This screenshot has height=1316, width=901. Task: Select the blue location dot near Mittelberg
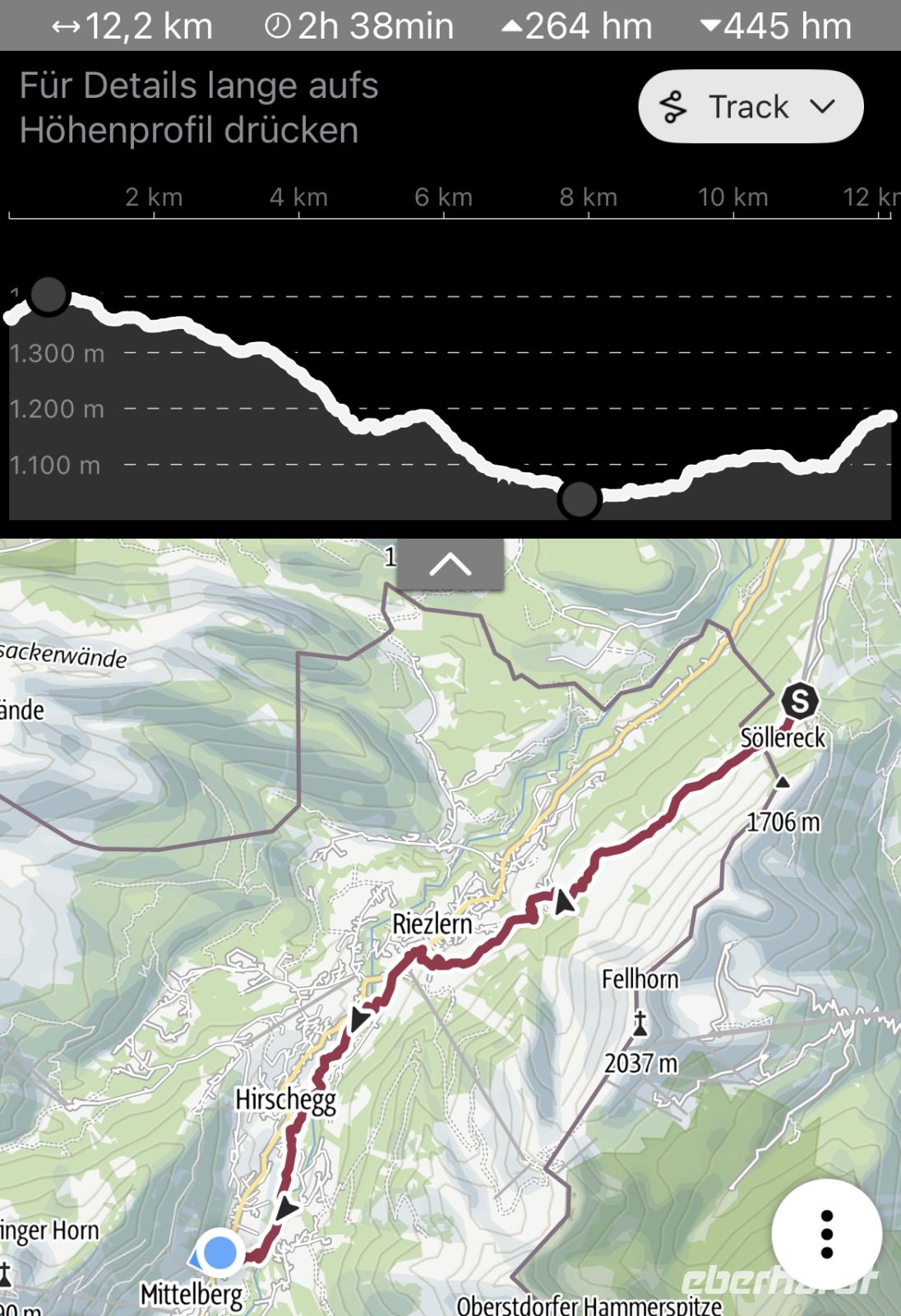(219, 1253)
